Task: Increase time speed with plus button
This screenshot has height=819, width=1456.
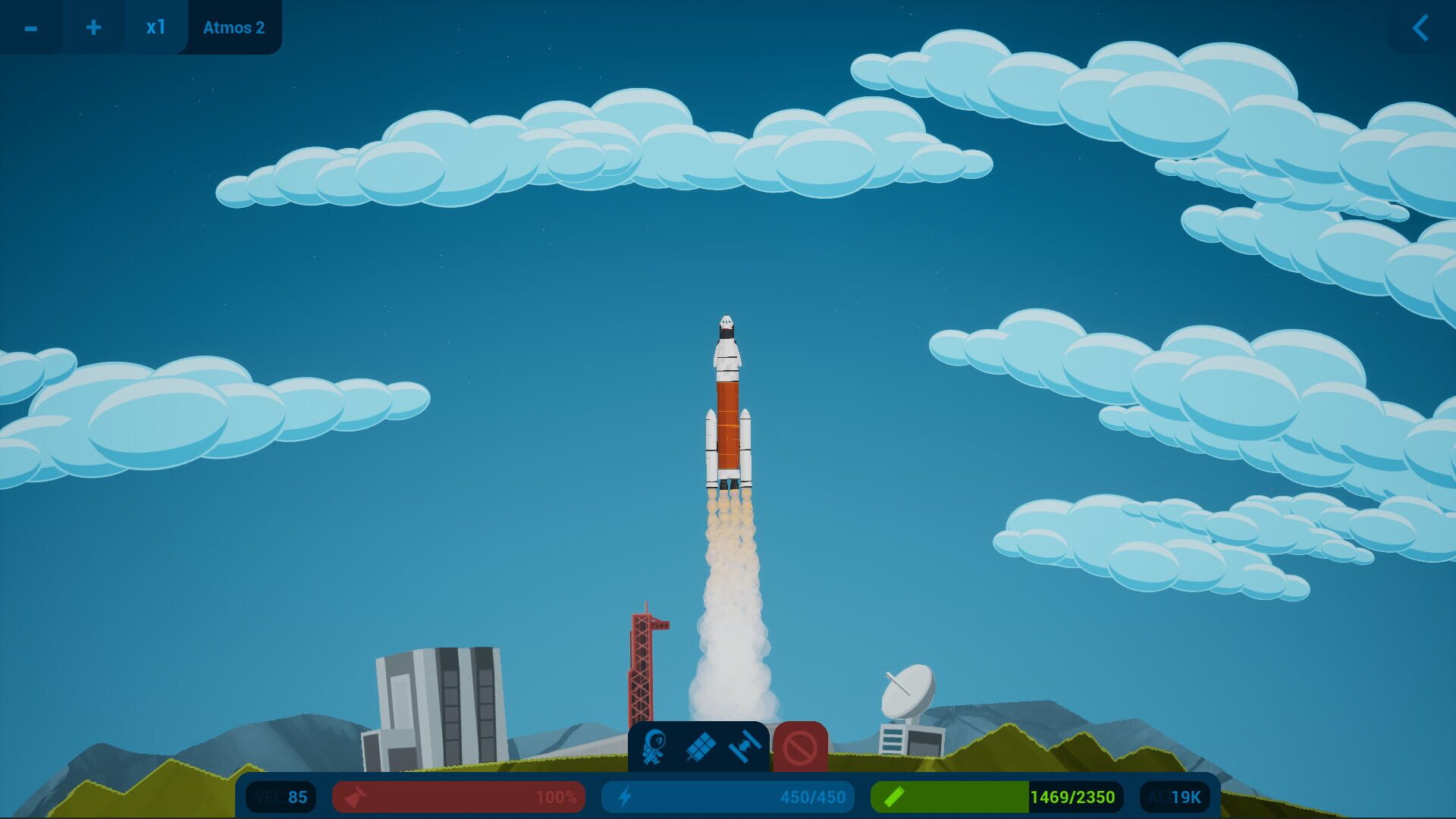Action: coord(93,27)
